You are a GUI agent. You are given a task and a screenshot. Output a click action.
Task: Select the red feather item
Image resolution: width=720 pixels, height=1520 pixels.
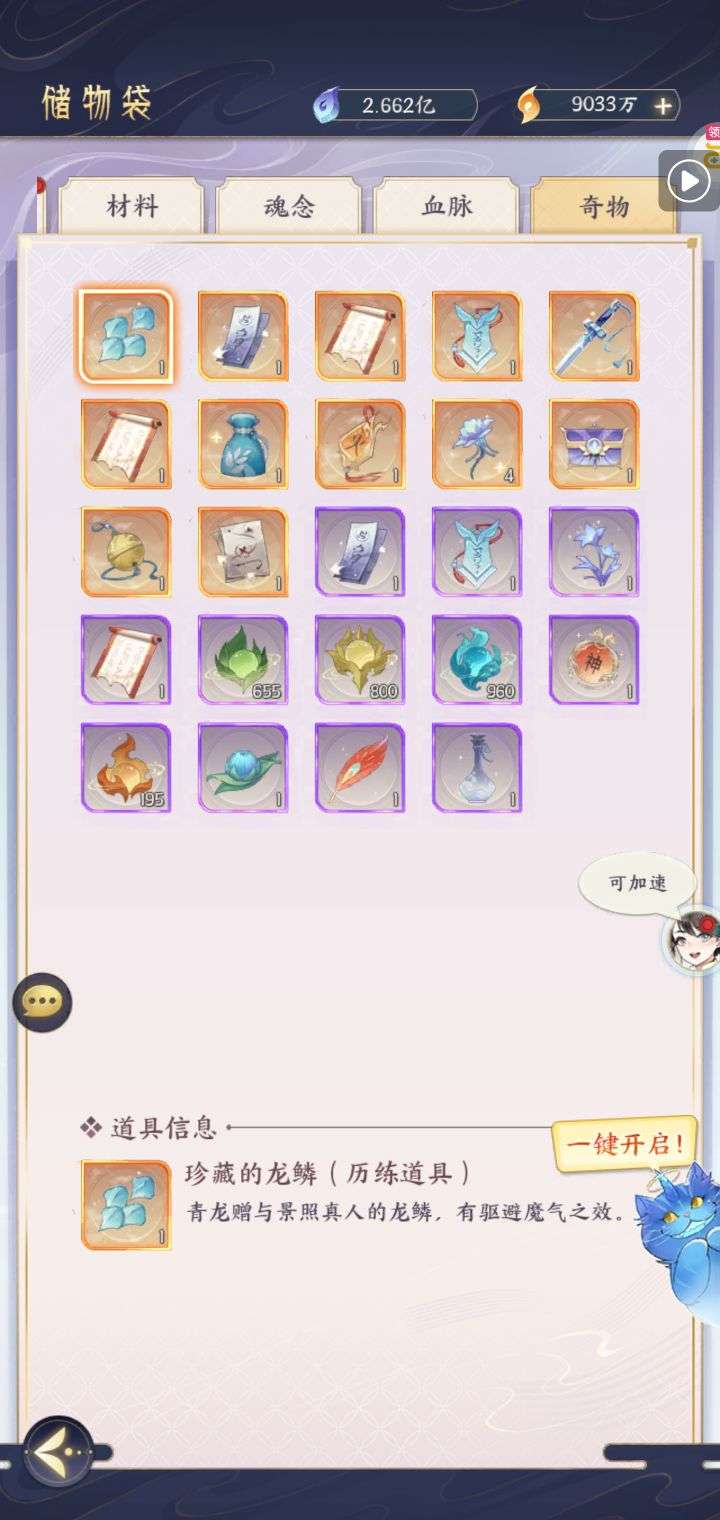360,768
